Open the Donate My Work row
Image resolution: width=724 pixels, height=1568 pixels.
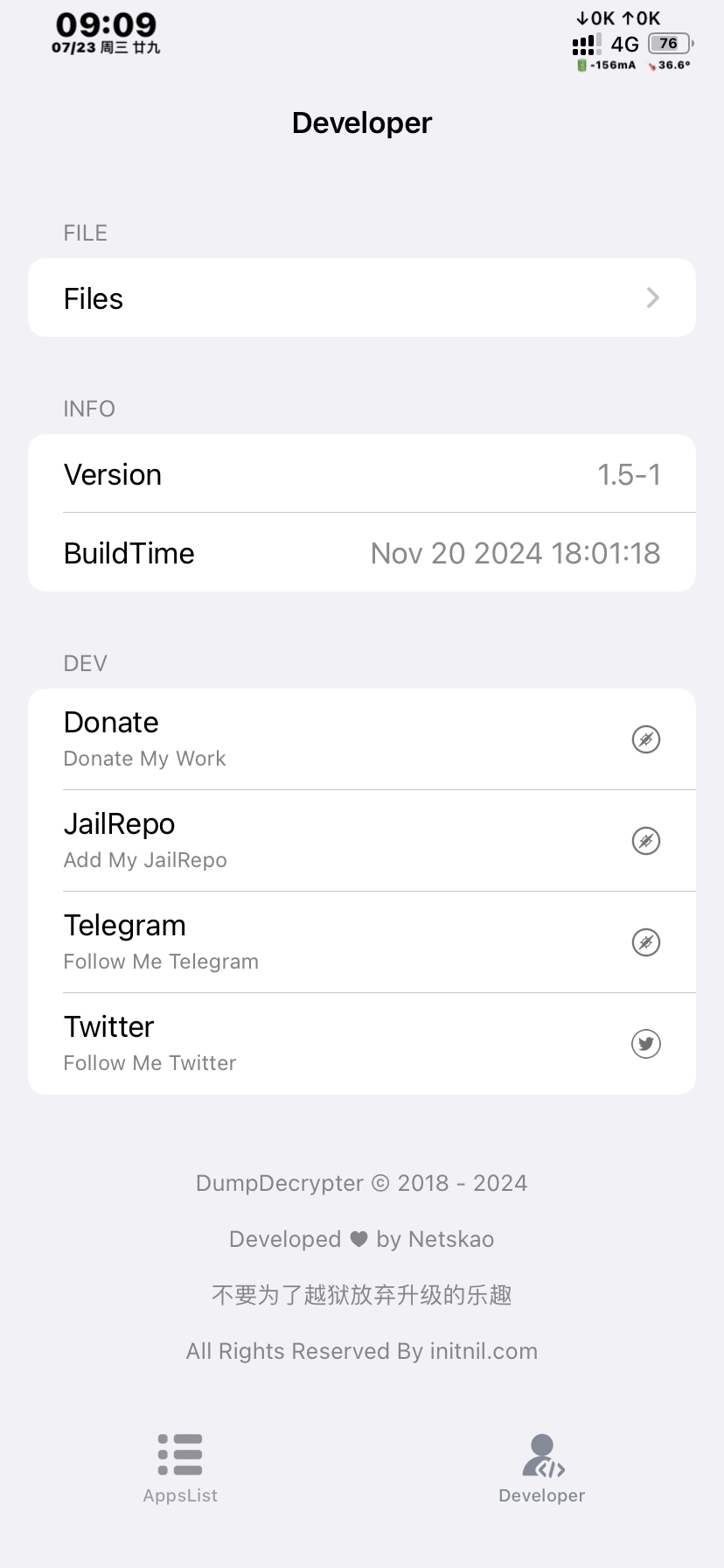tap(361, 739)
